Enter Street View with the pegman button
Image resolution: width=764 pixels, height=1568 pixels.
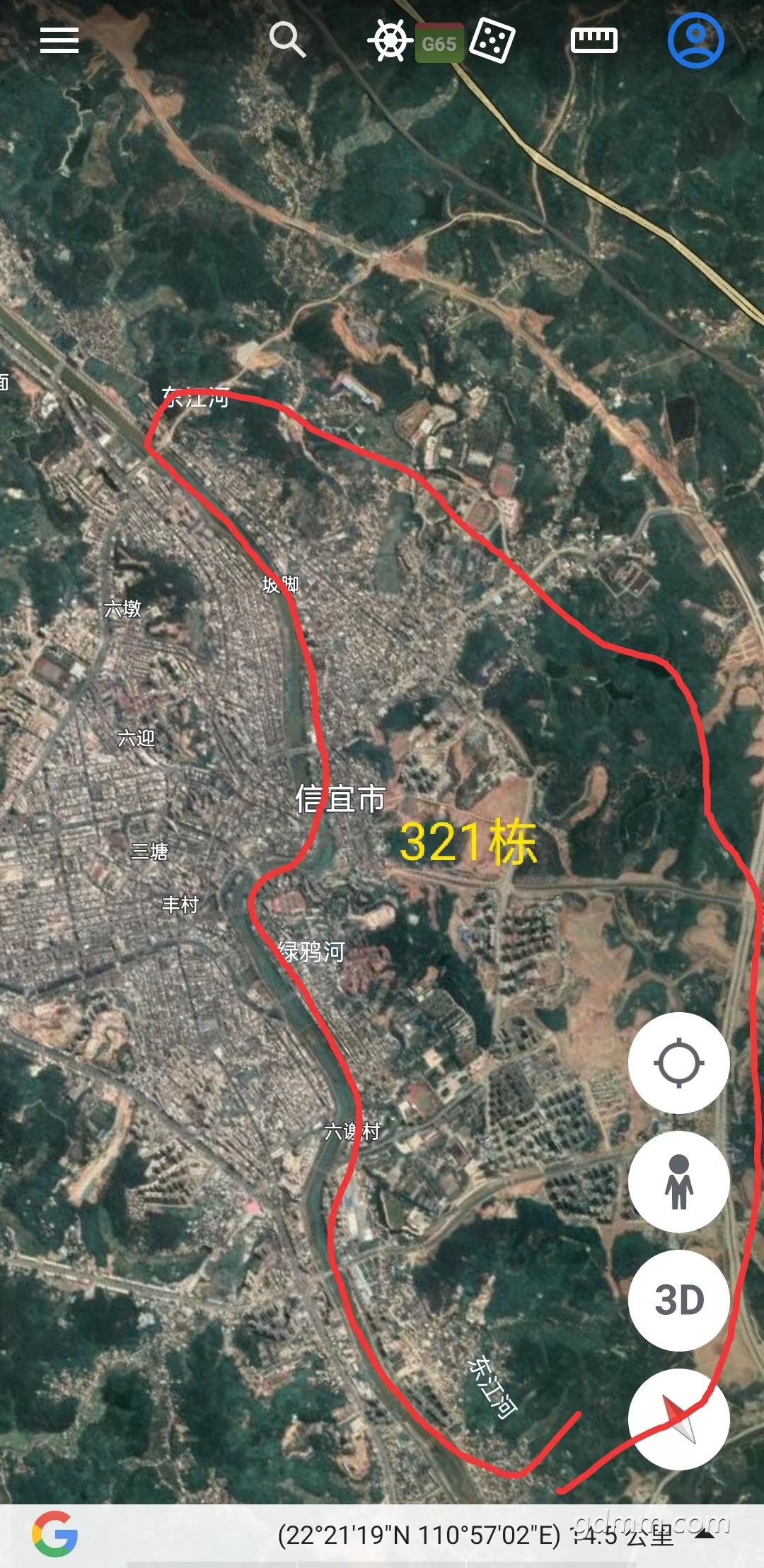coord(679,1182)
